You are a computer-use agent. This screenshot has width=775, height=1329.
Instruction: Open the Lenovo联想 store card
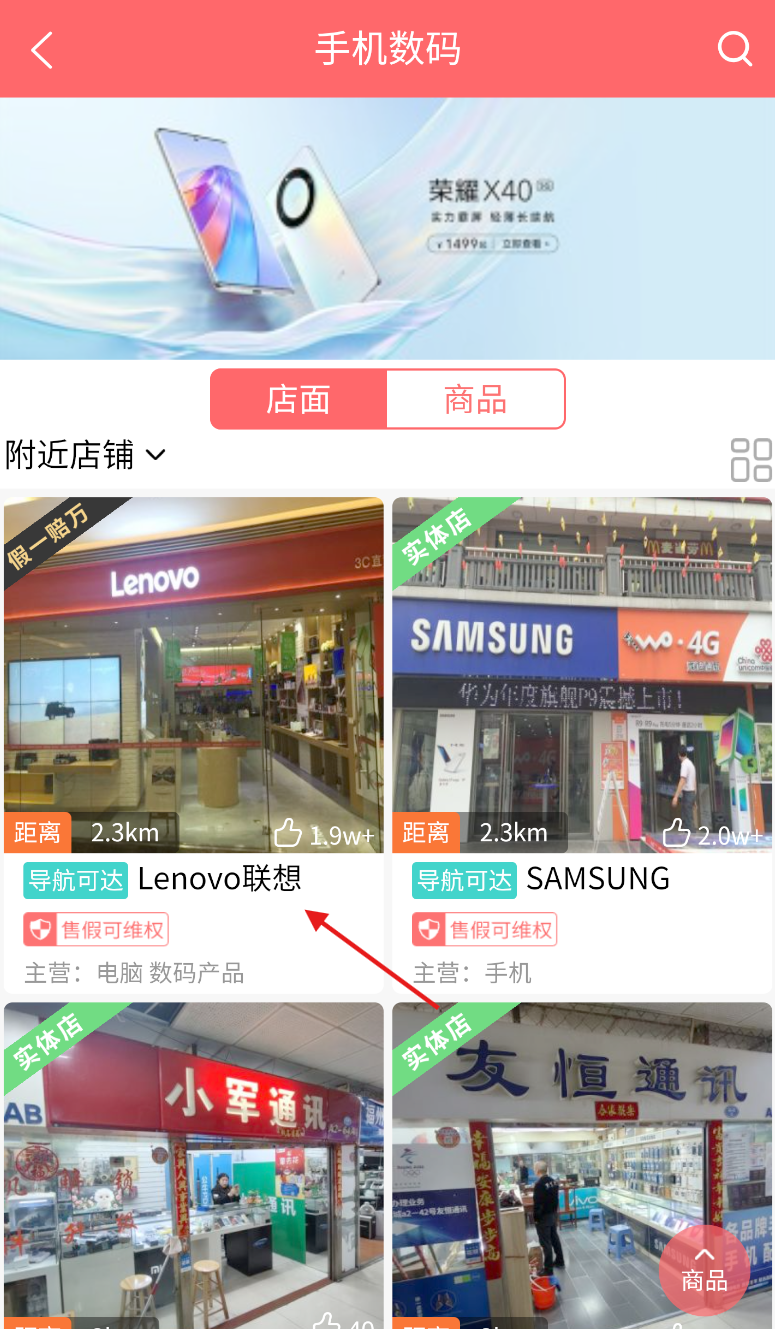(x=194, y=700)
